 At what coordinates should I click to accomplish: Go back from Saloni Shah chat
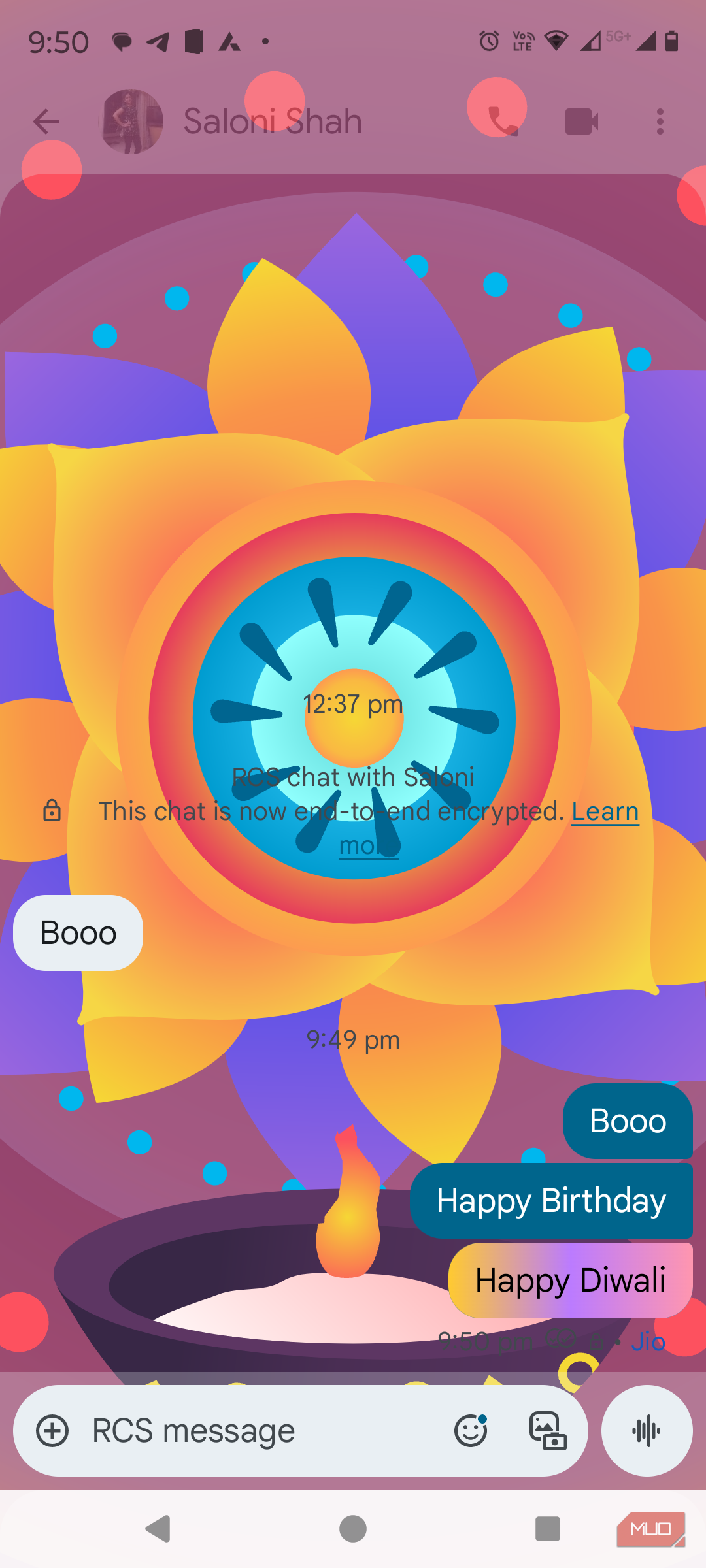[46, 122]
